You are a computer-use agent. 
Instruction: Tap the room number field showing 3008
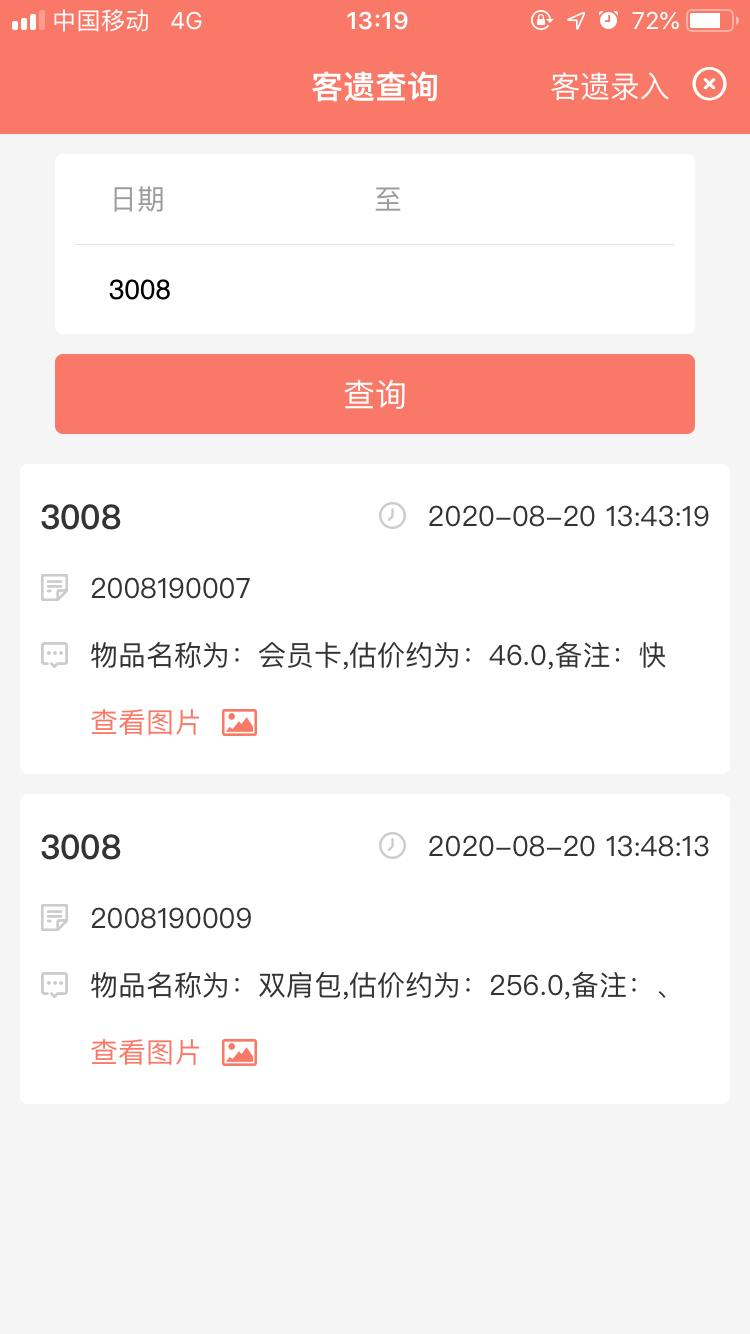(375, 290)
